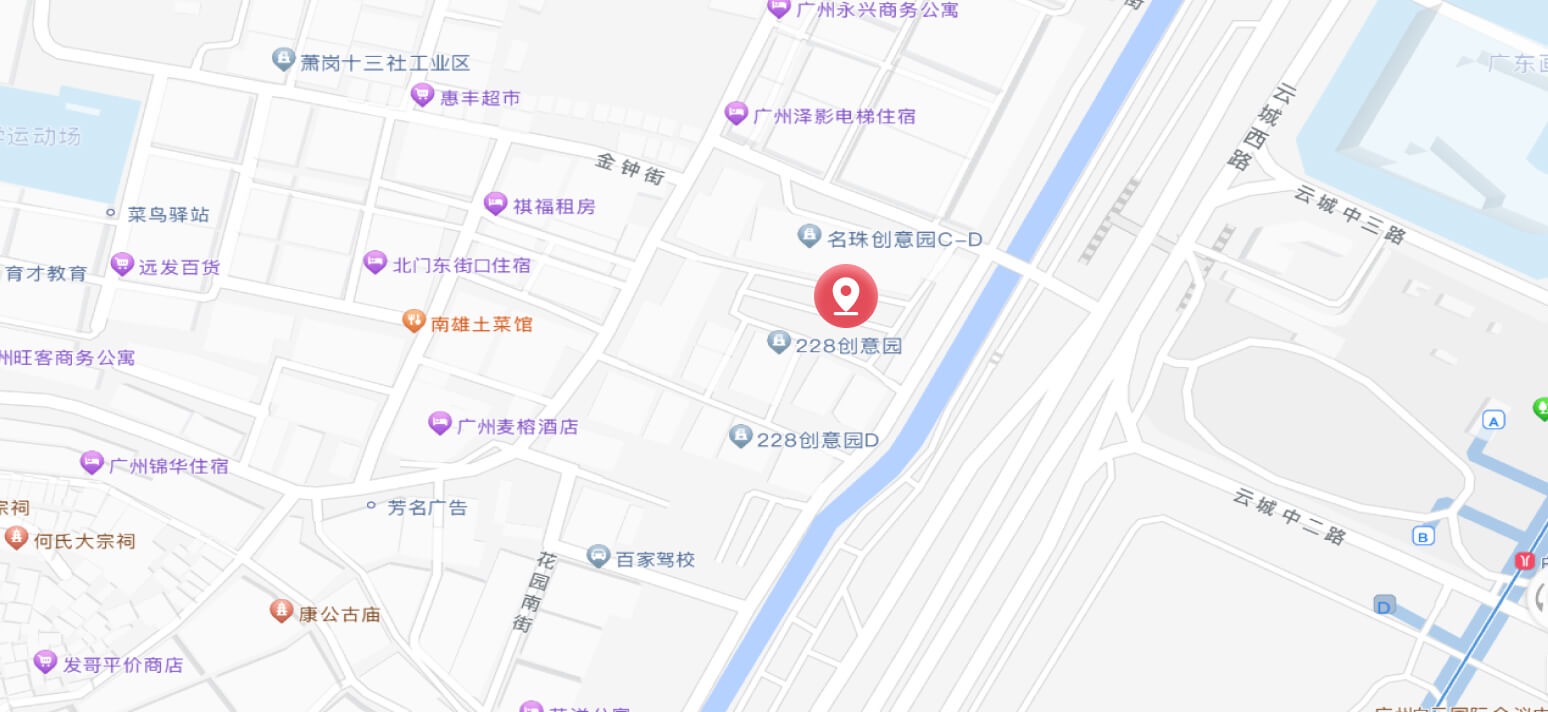Open 广州麦榕酒店 hotel marker
Image resolution: width=1548 pixels, height=712 pixels.
click(440, 424)
